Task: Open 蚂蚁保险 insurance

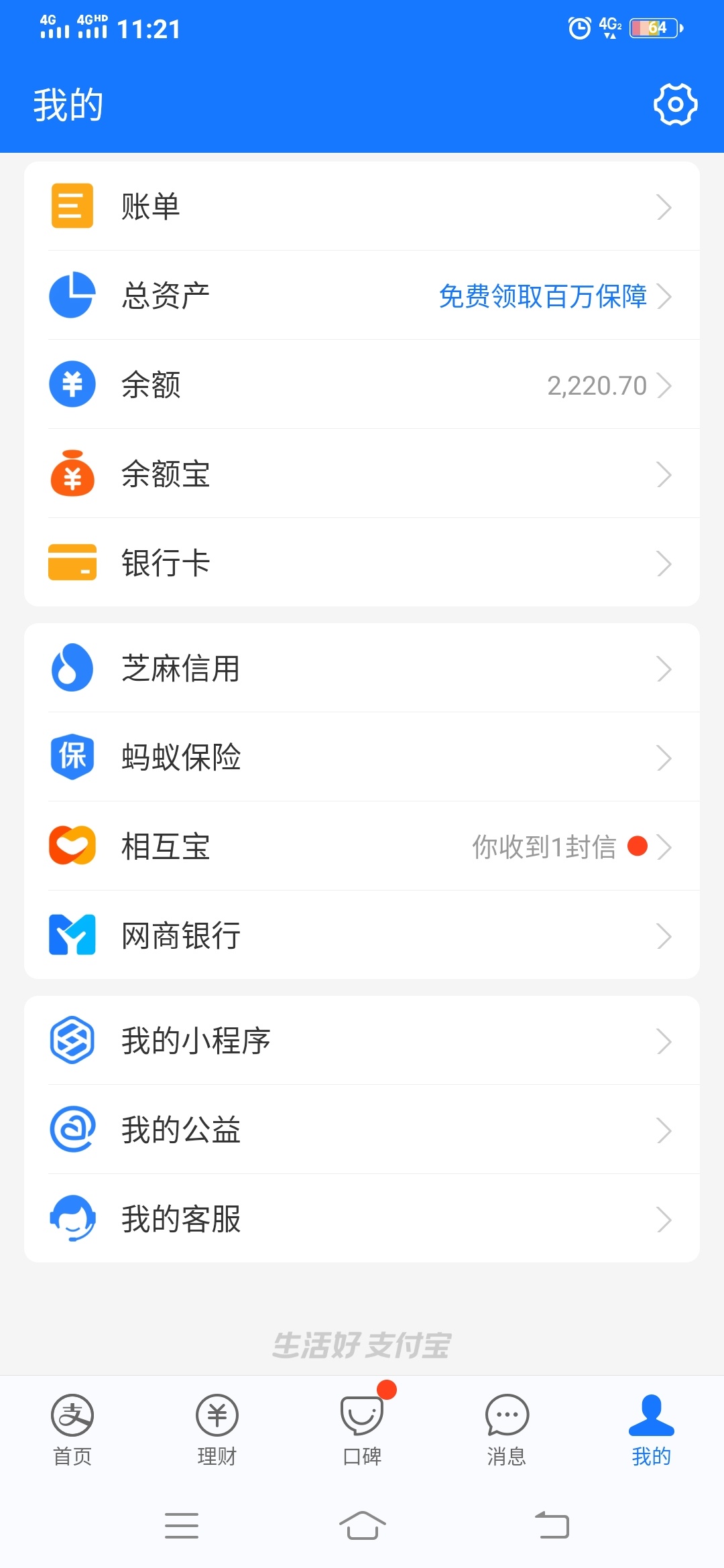Action: (x=362, y=757)
